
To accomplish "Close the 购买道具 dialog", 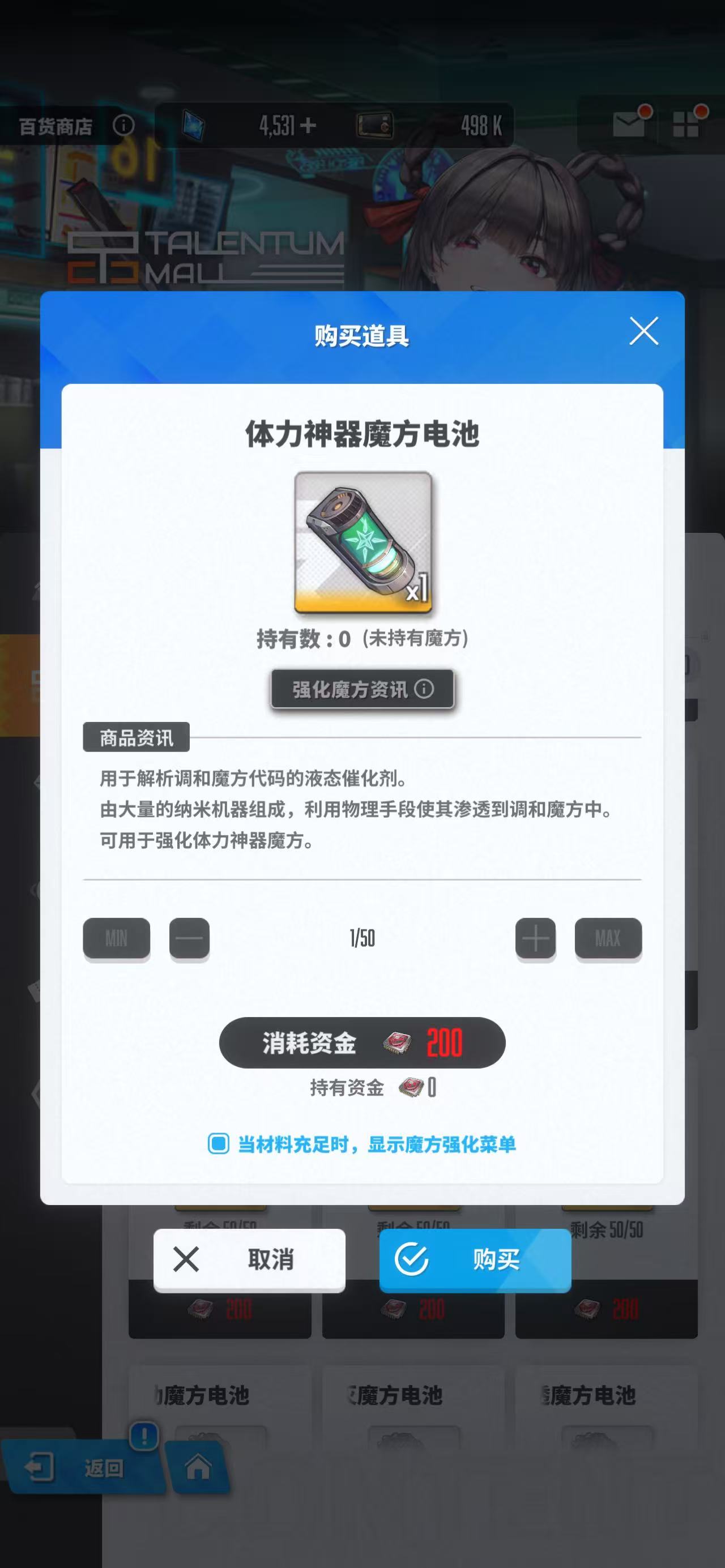I will (643, 331).
